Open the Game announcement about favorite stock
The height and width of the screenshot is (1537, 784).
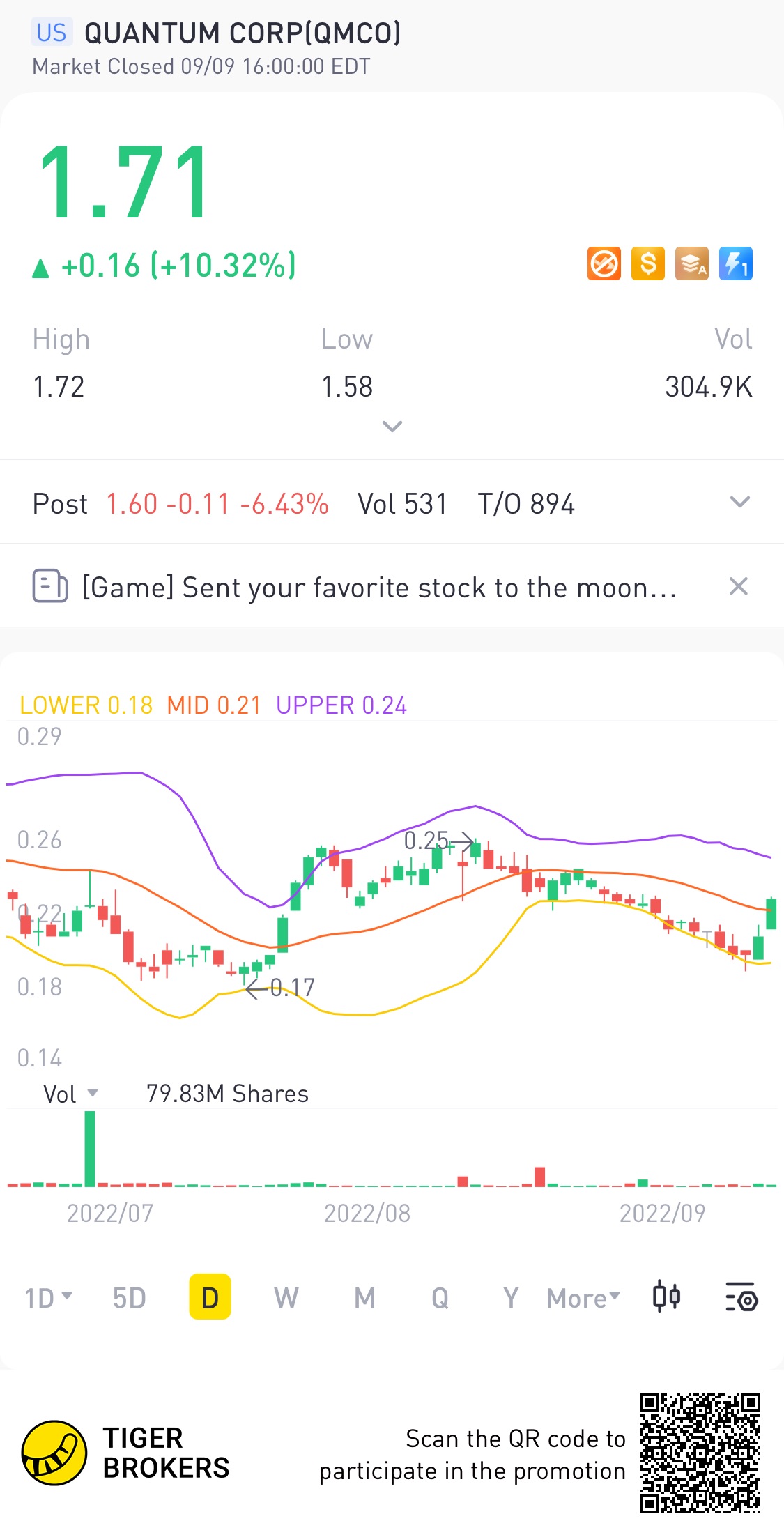click(x=378, y=588)
